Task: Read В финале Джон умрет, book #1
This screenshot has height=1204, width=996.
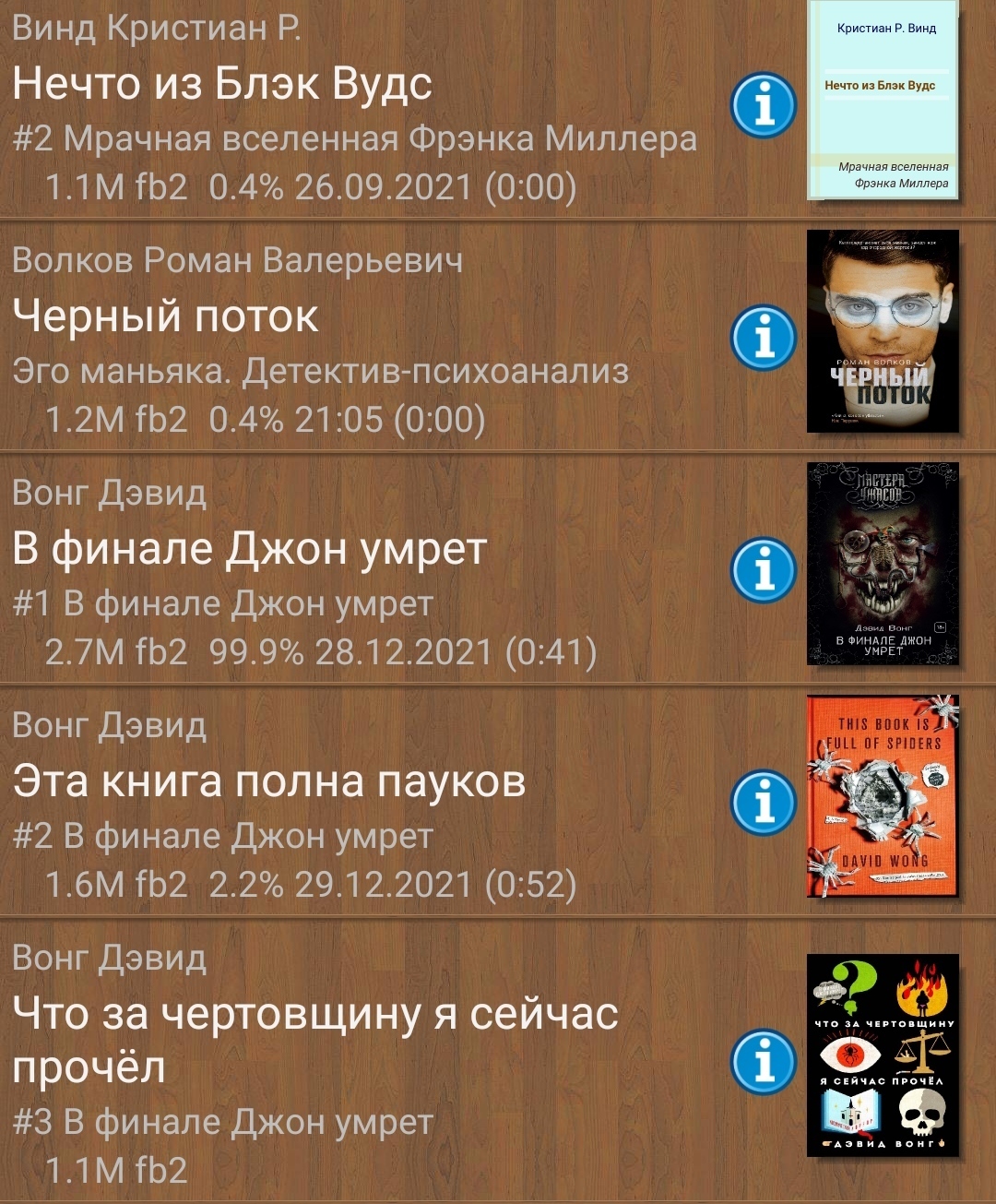Action: (x=249, y=550)
